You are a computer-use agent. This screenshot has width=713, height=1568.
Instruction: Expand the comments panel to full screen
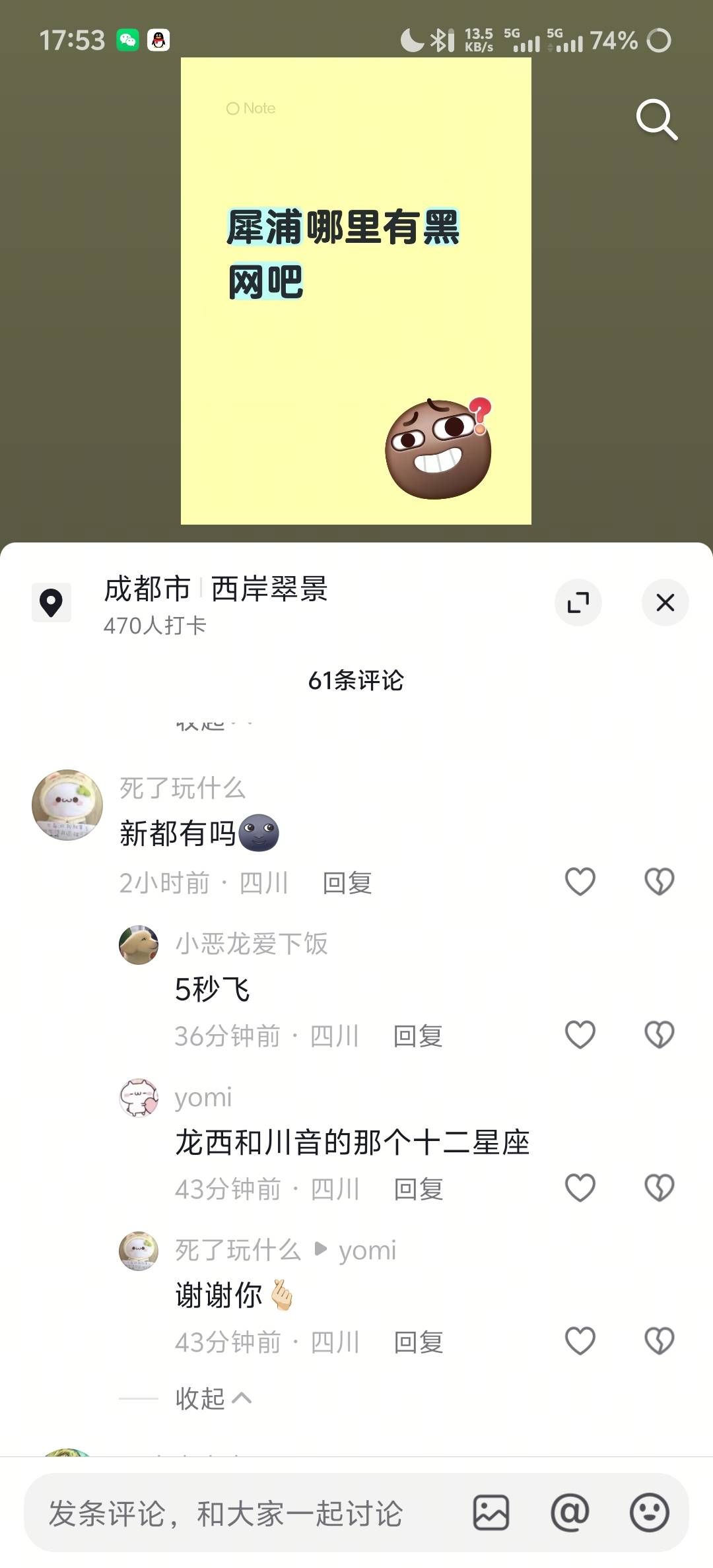coord(578,603)
